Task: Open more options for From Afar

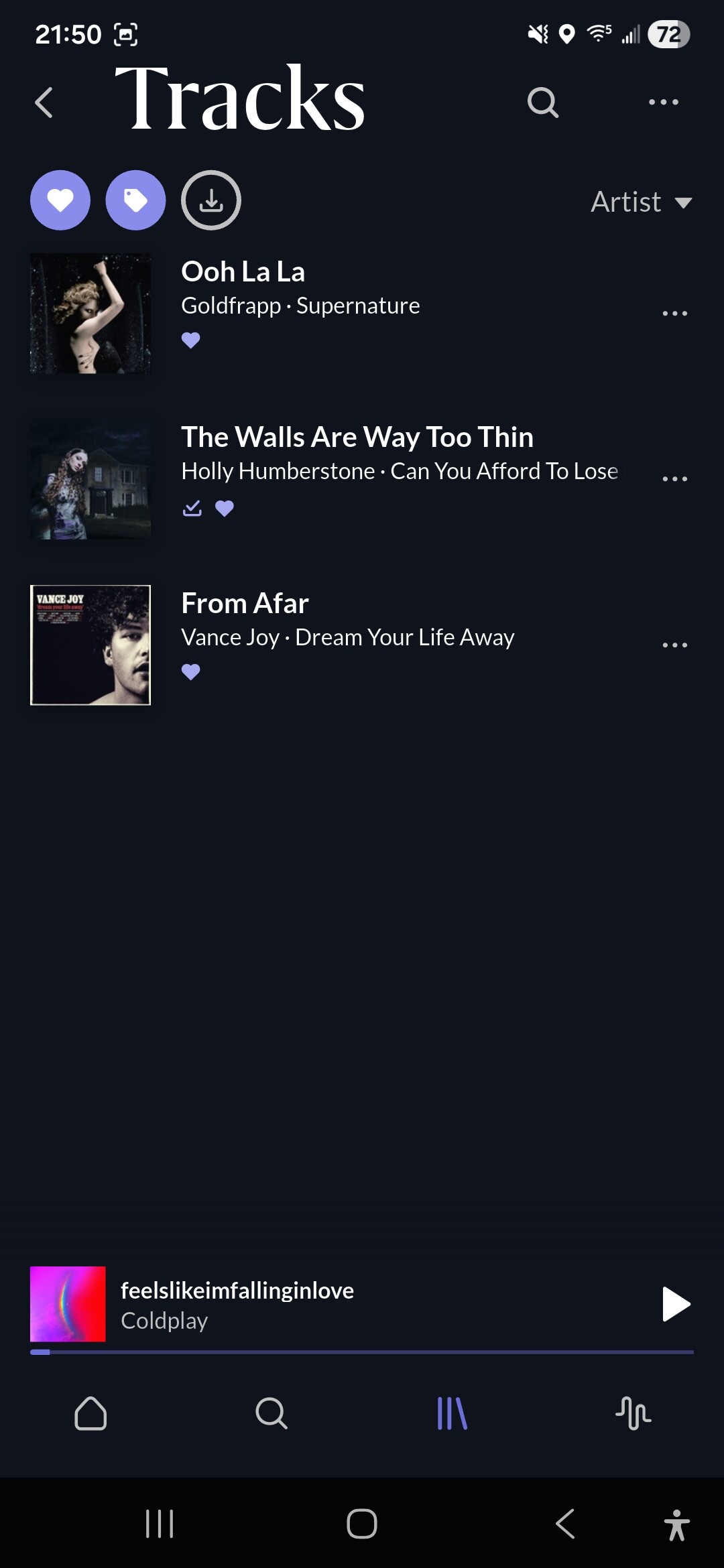Action: 674,645
